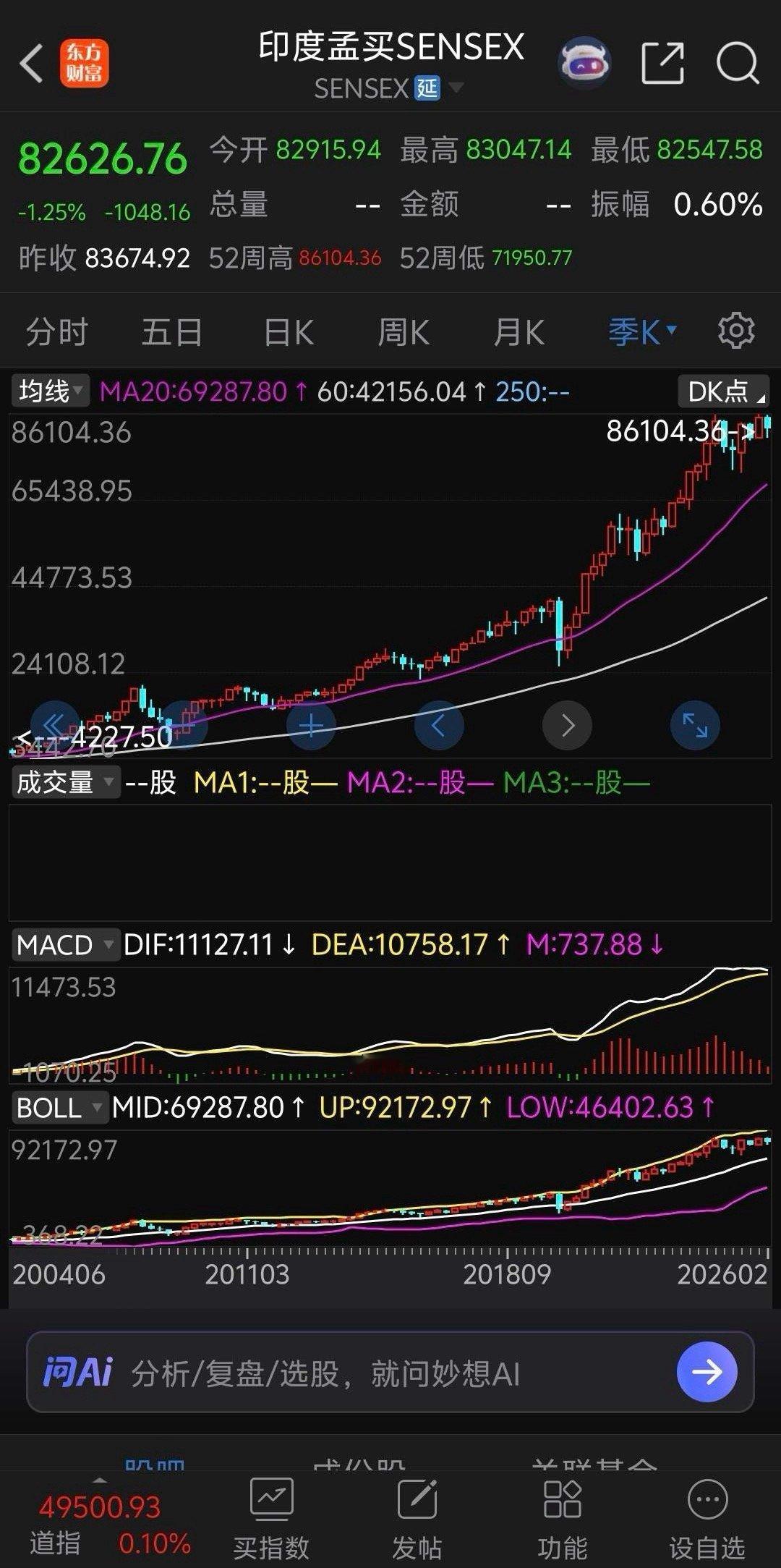This screenshot has width=781, height=1568.
Task: Tap the back arrow to exit quote page
Action: [x=30, y=64]
